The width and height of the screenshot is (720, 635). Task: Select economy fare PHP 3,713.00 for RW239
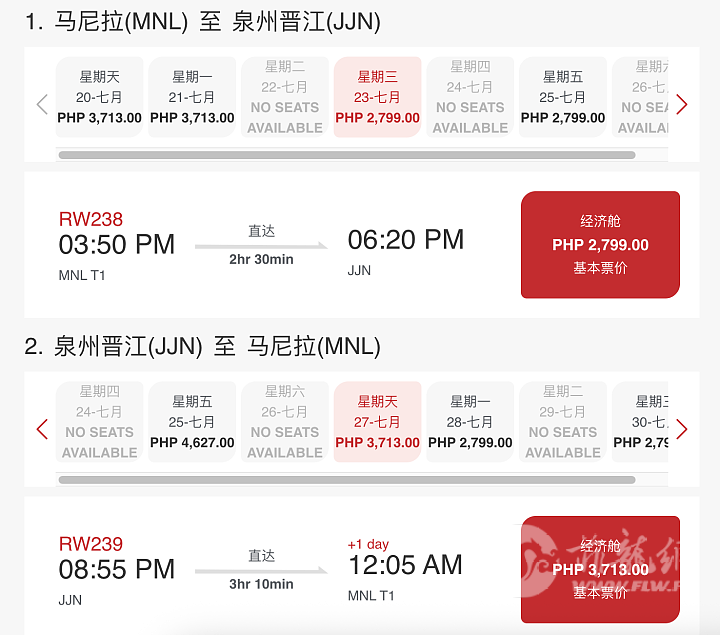point(600,569)
